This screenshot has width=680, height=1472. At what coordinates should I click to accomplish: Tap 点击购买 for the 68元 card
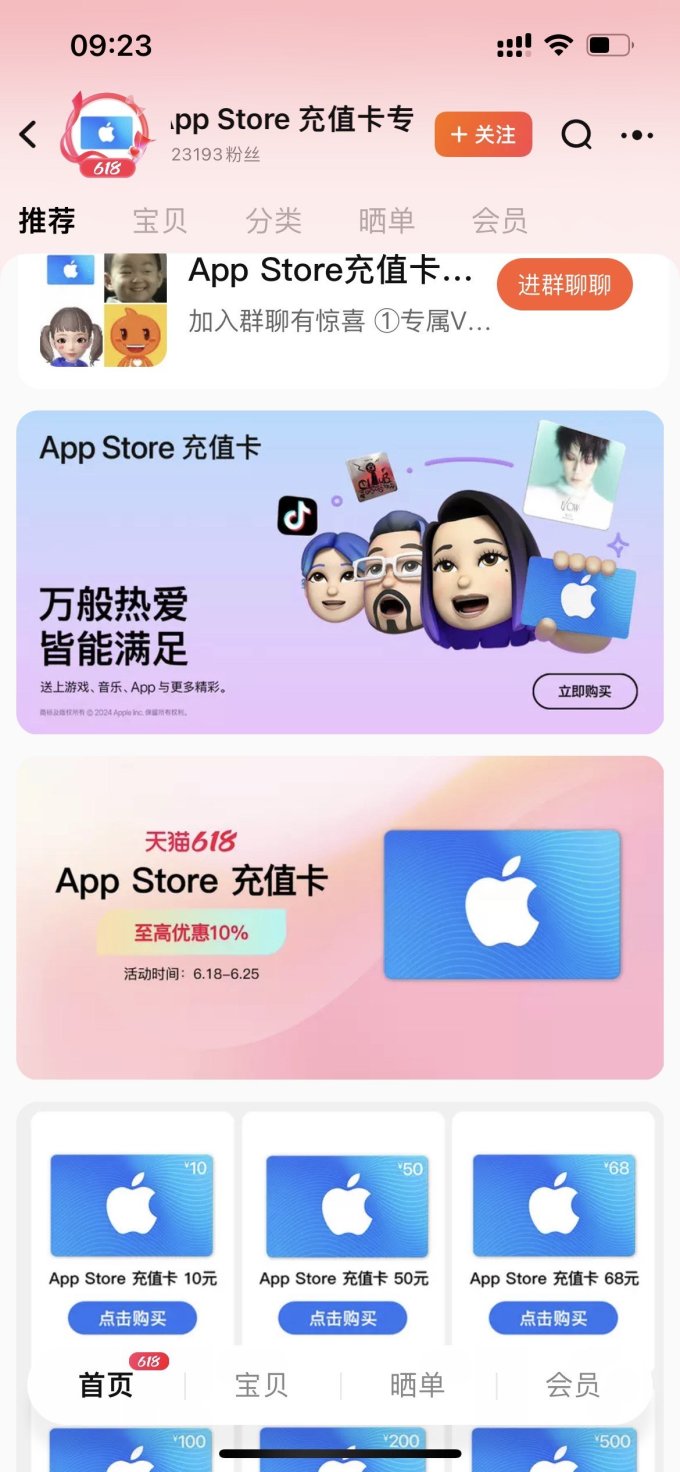(x=553, y=1318)
